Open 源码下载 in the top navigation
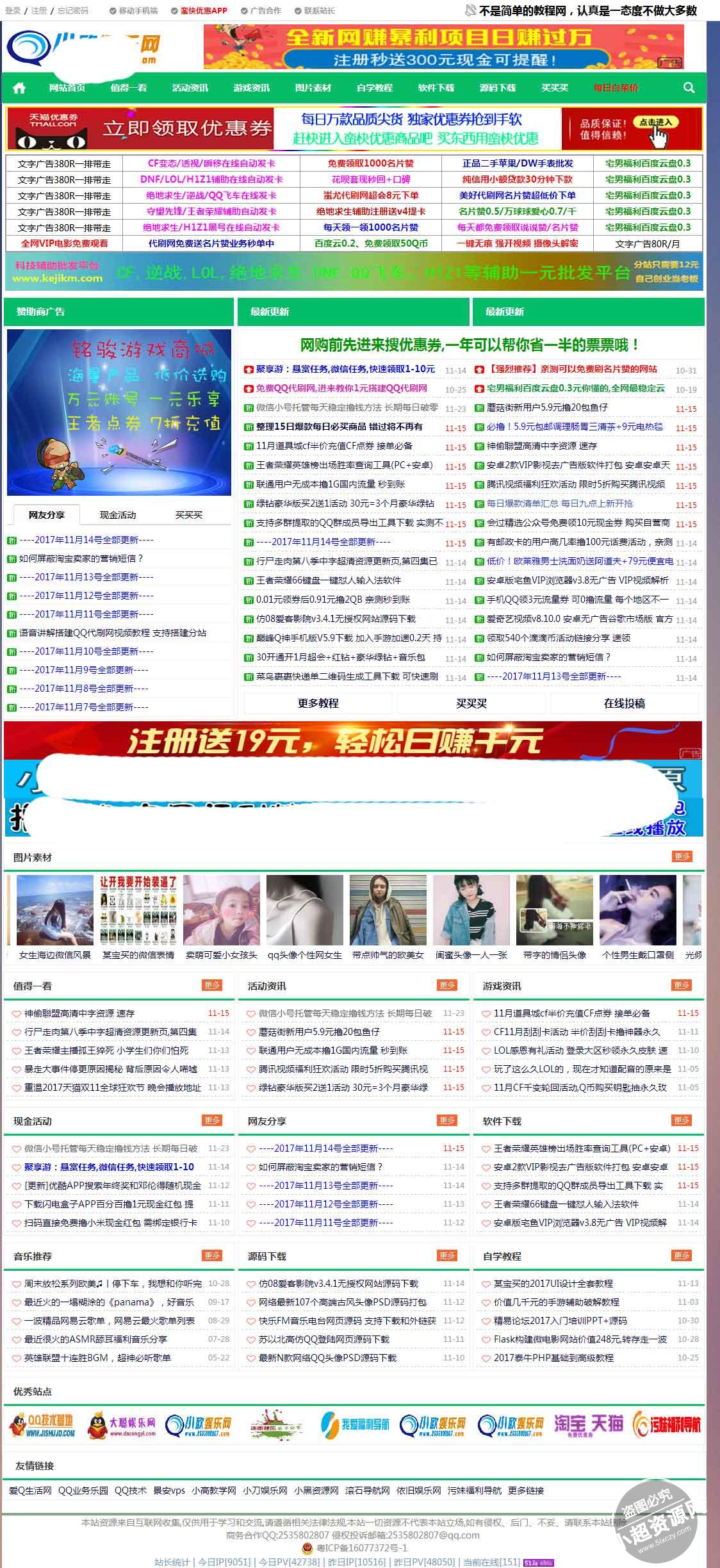Screen dimensions: 720x1568 pos(497,88)
